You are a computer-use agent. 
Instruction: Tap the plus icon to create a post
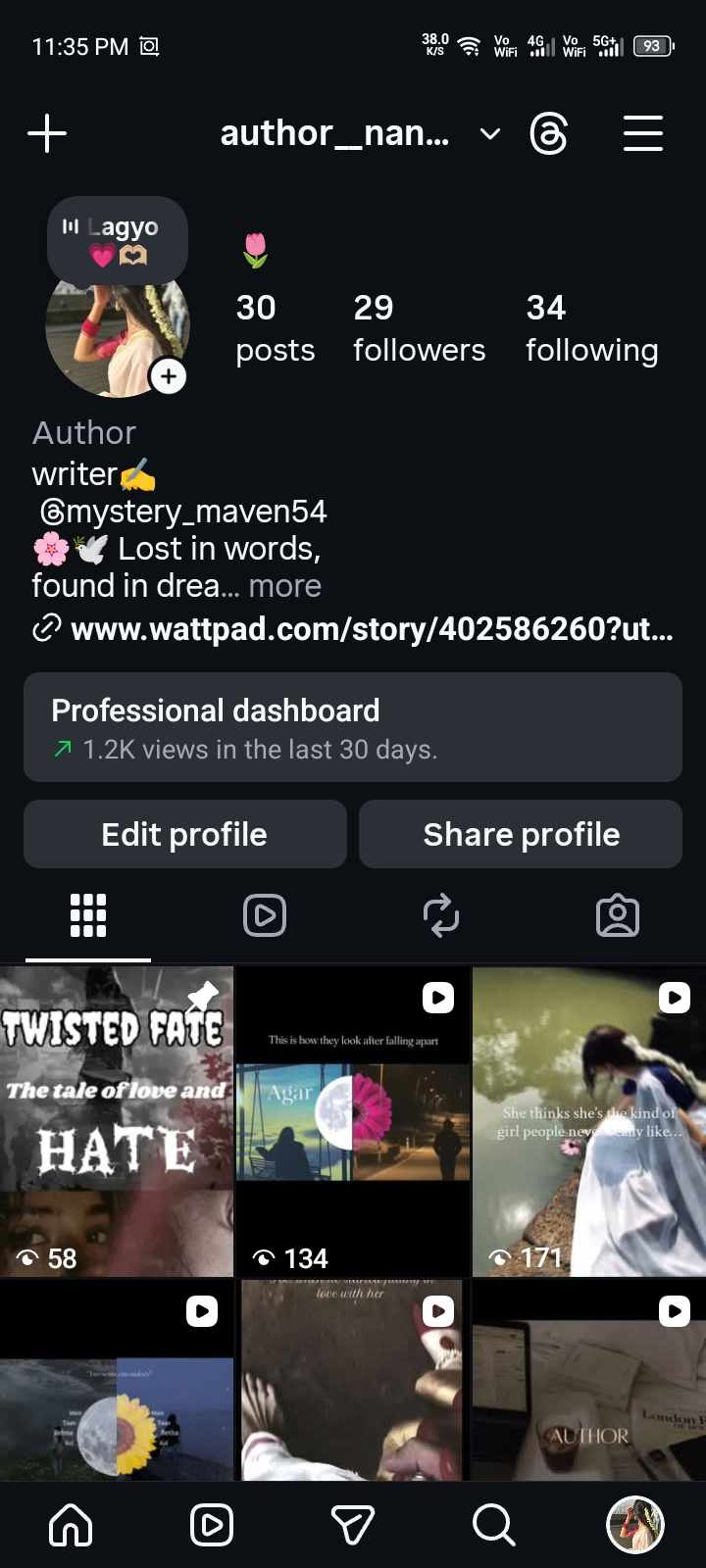47,133
